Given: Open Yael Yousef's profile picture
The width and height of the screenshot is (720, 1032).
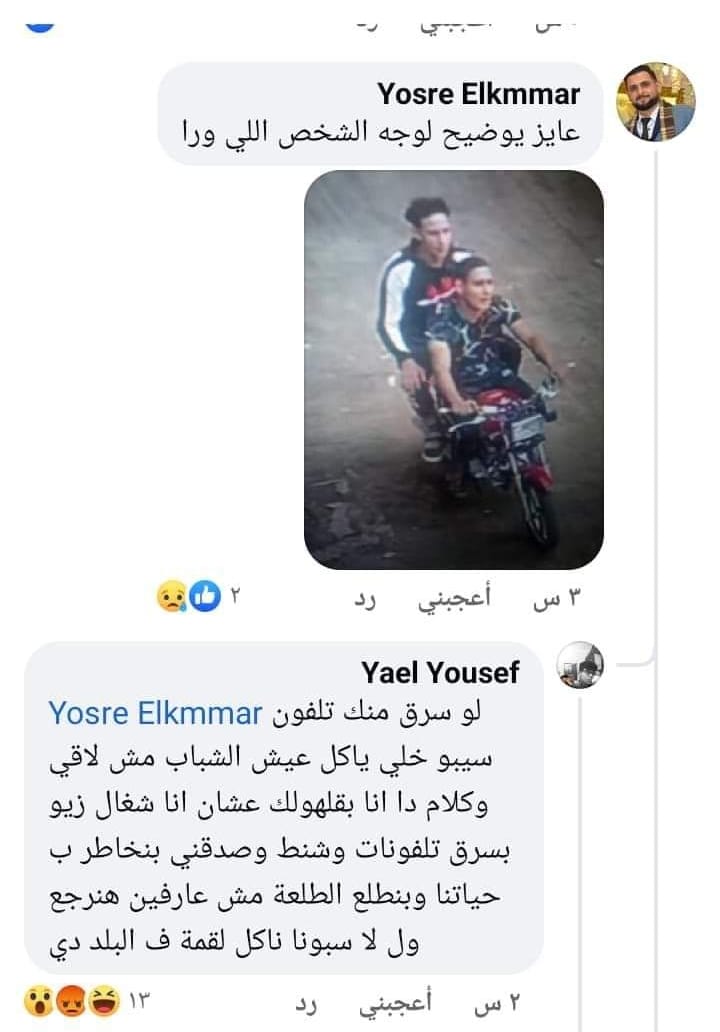Looking at the screenshot, I should pyautogui.click(x=581, y=665).
